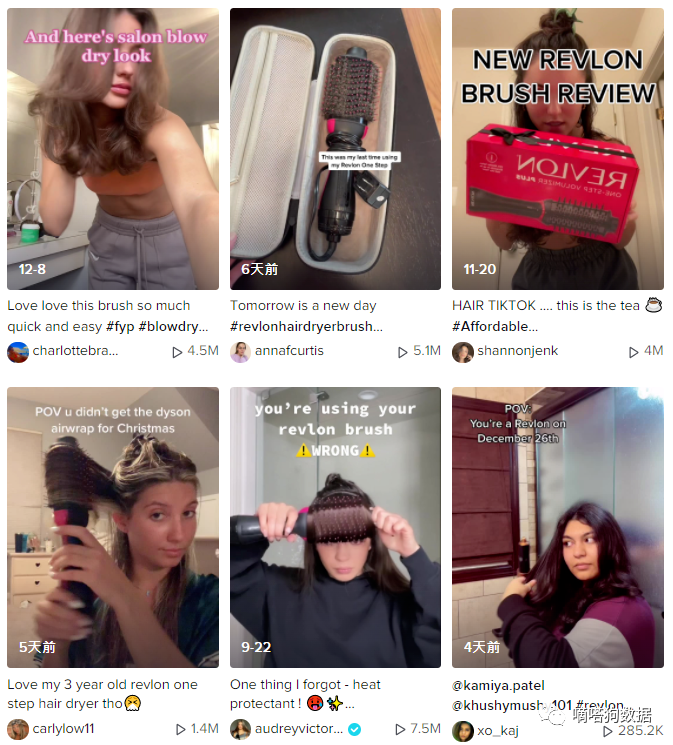Go to annafcurtis's profile
Screen dimensions: 673x745
click(x=288, y=351)
